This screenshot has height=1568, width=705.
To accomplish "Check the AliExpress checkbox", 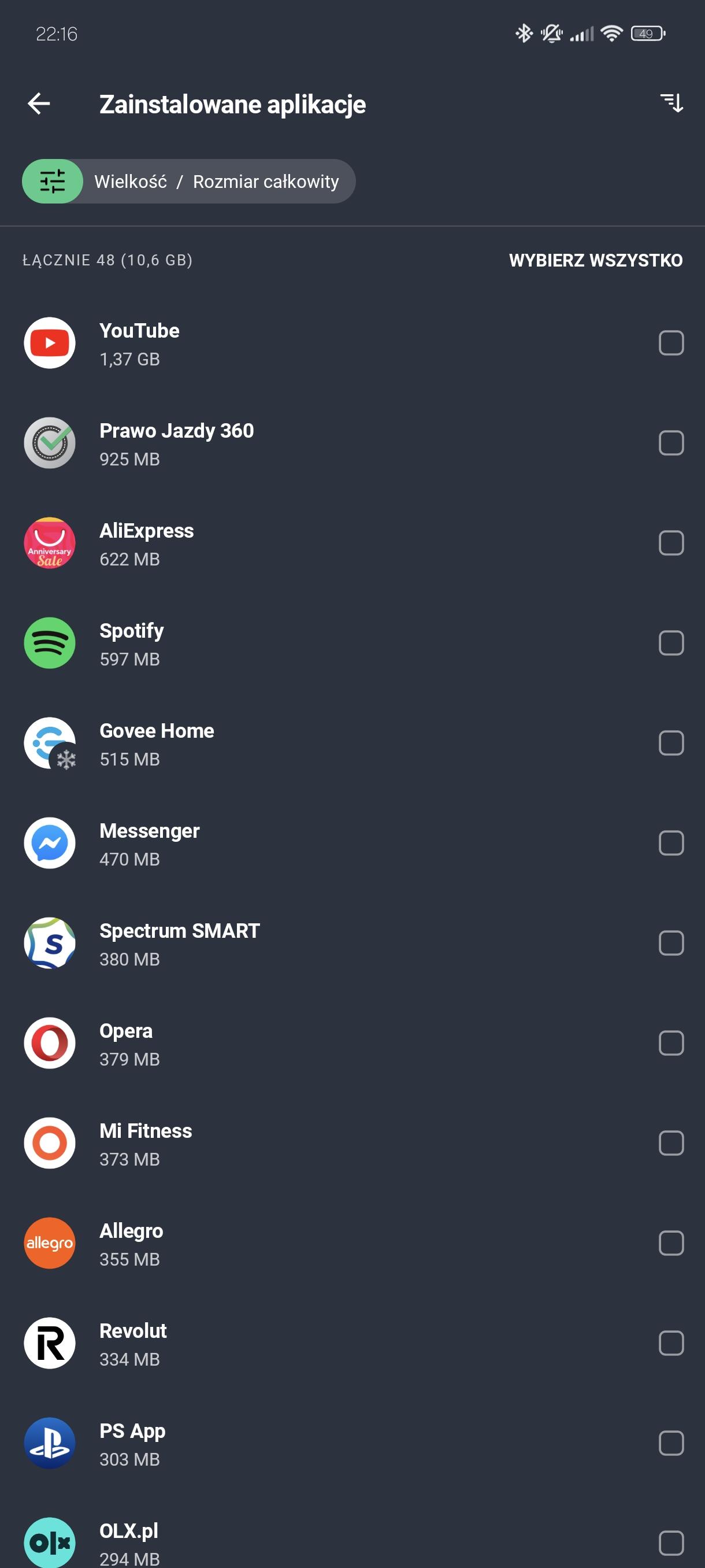I will (671, 543).
